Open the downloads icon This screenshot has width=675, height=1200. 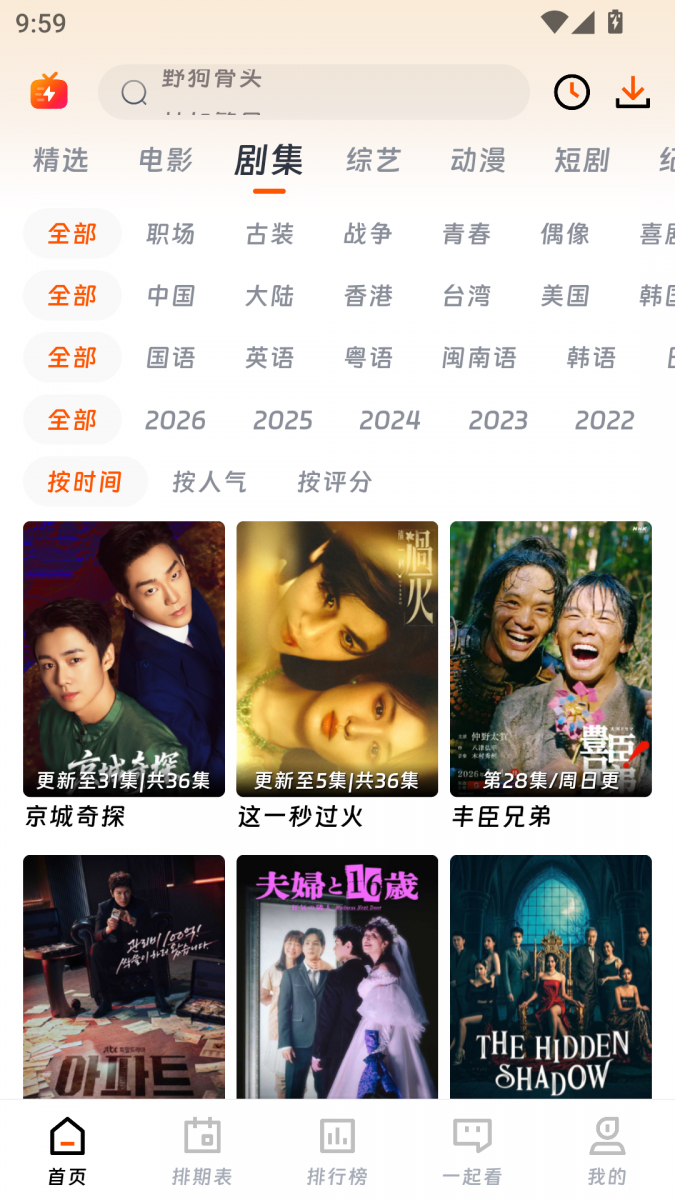pyautogui.click(x=633, y=92)
